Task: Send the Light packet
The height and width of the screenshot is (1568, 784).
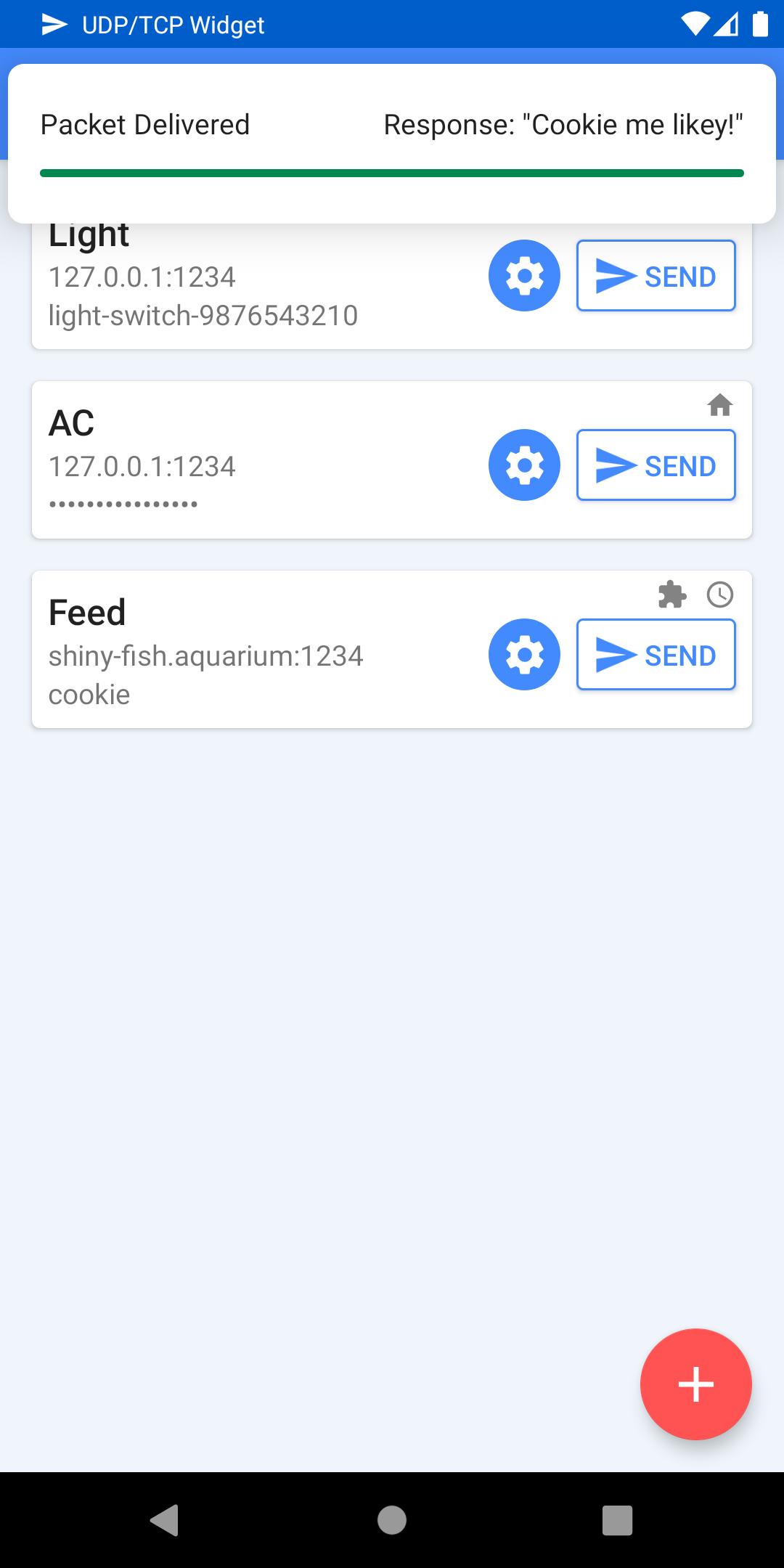Action: click(x=656, y=276)
